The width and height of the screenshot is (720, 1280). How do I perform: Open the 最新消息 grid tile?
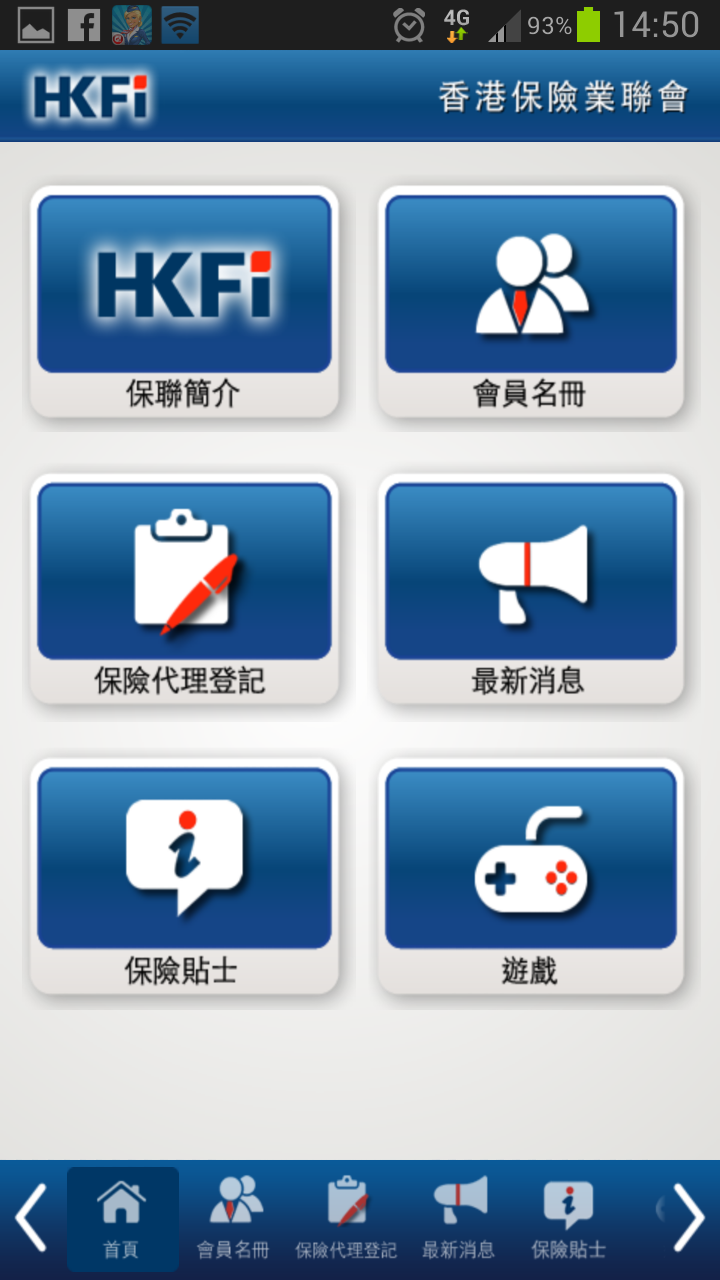pos(530,588)
